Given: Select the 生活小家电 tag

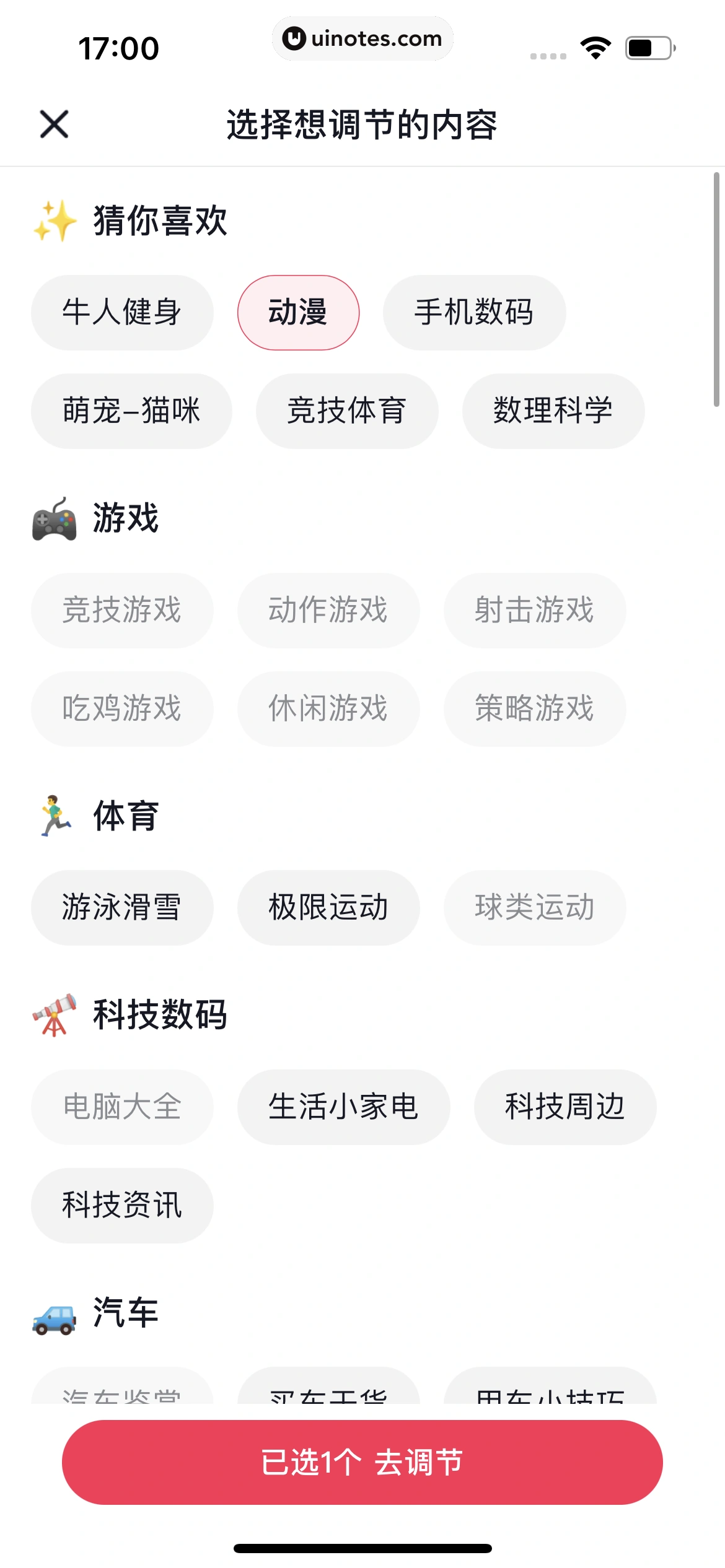Looking at the screenshot, I should [344, 1107].
